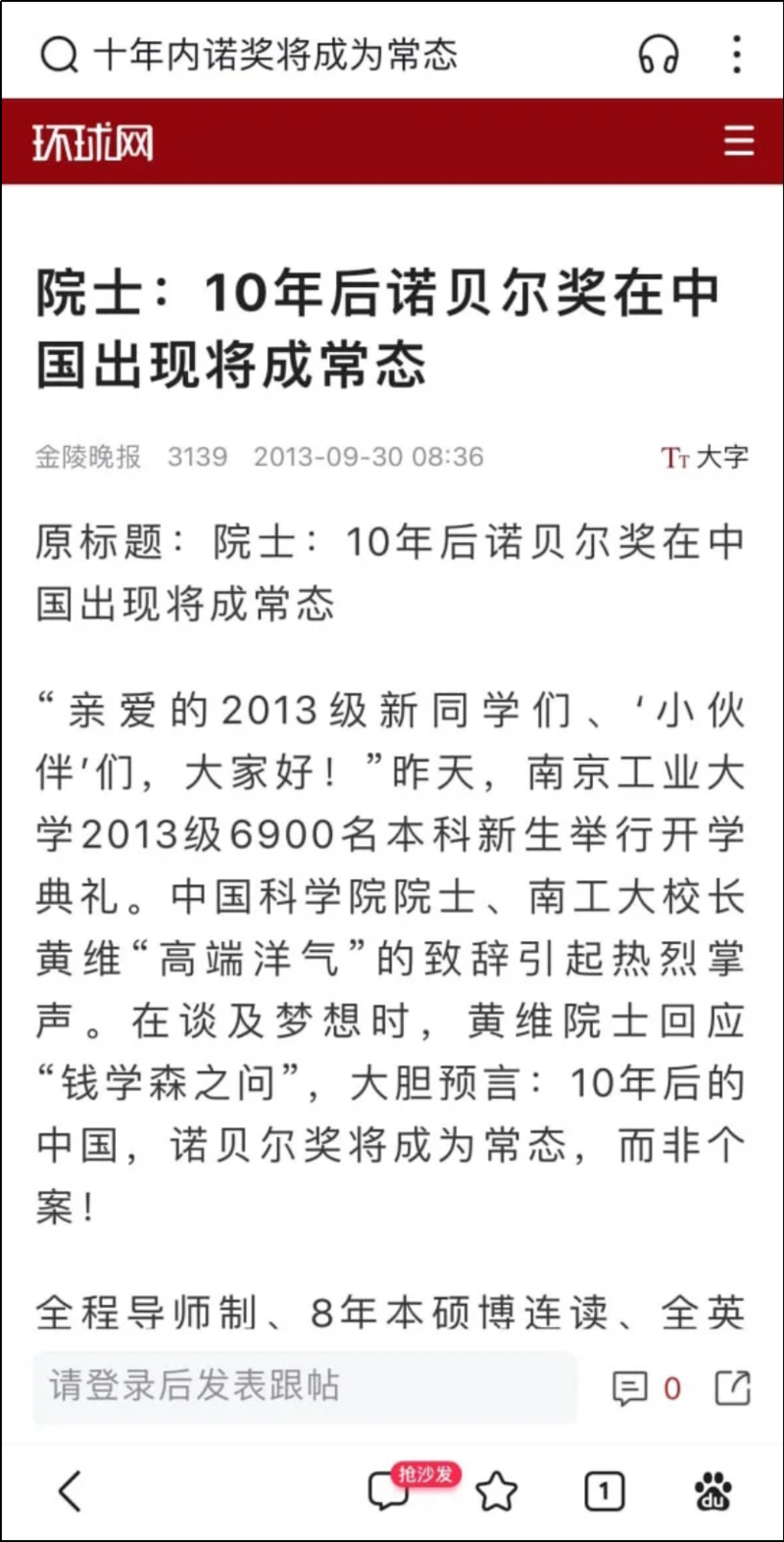Share this article

[732, 1387]
